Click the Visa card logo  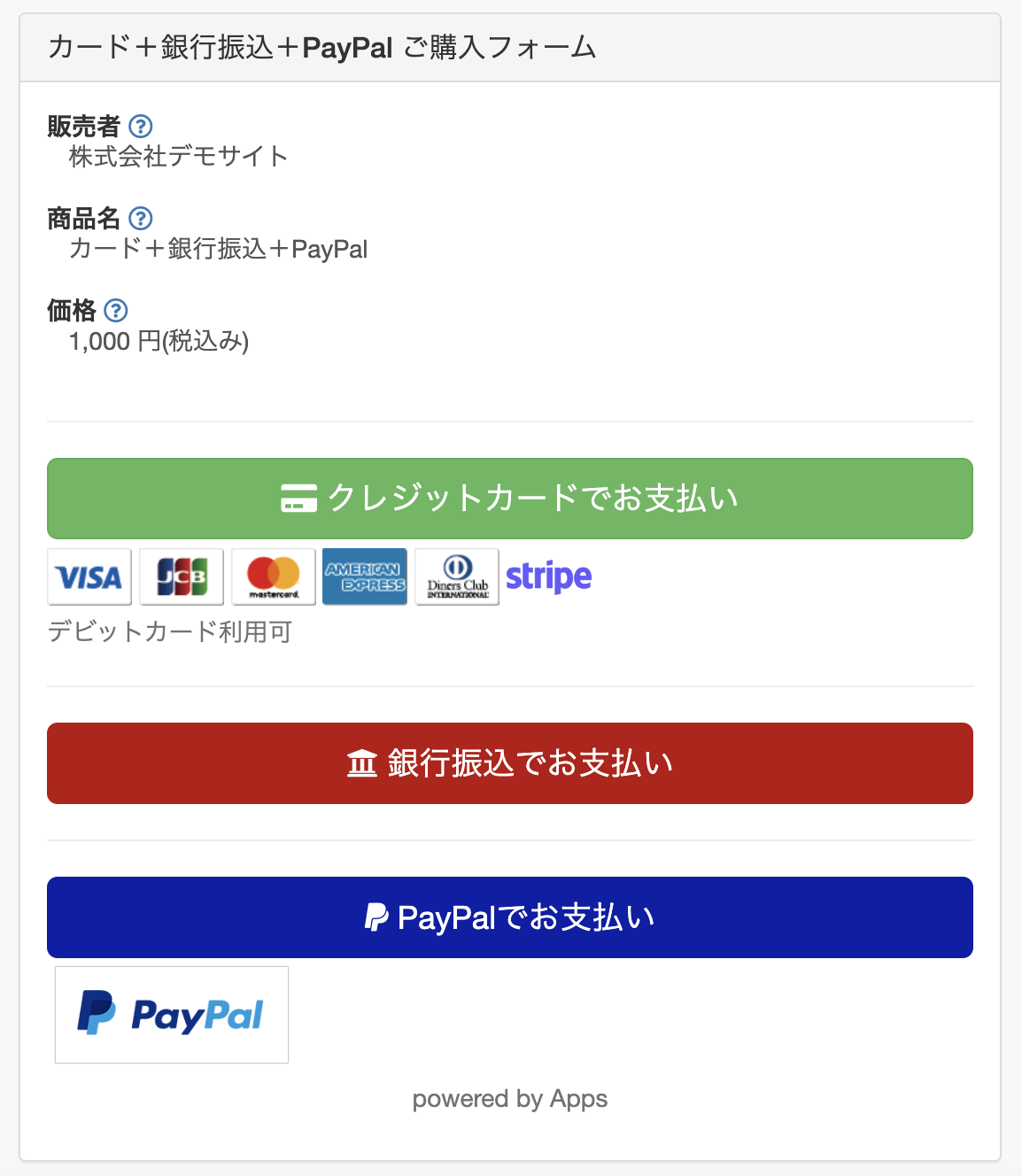coord(89,576)
